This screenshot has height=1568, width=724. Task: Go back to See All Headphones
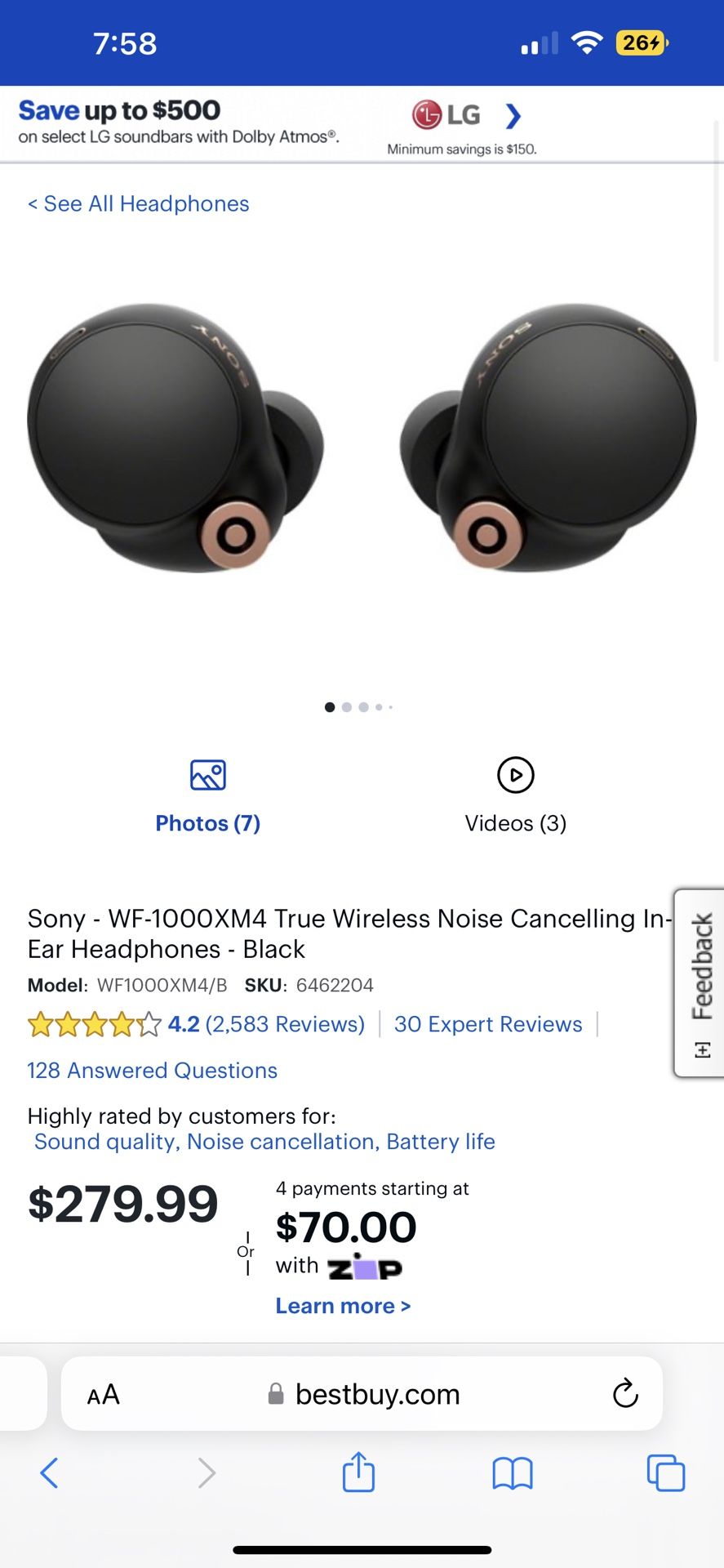[x=139, y=204]
